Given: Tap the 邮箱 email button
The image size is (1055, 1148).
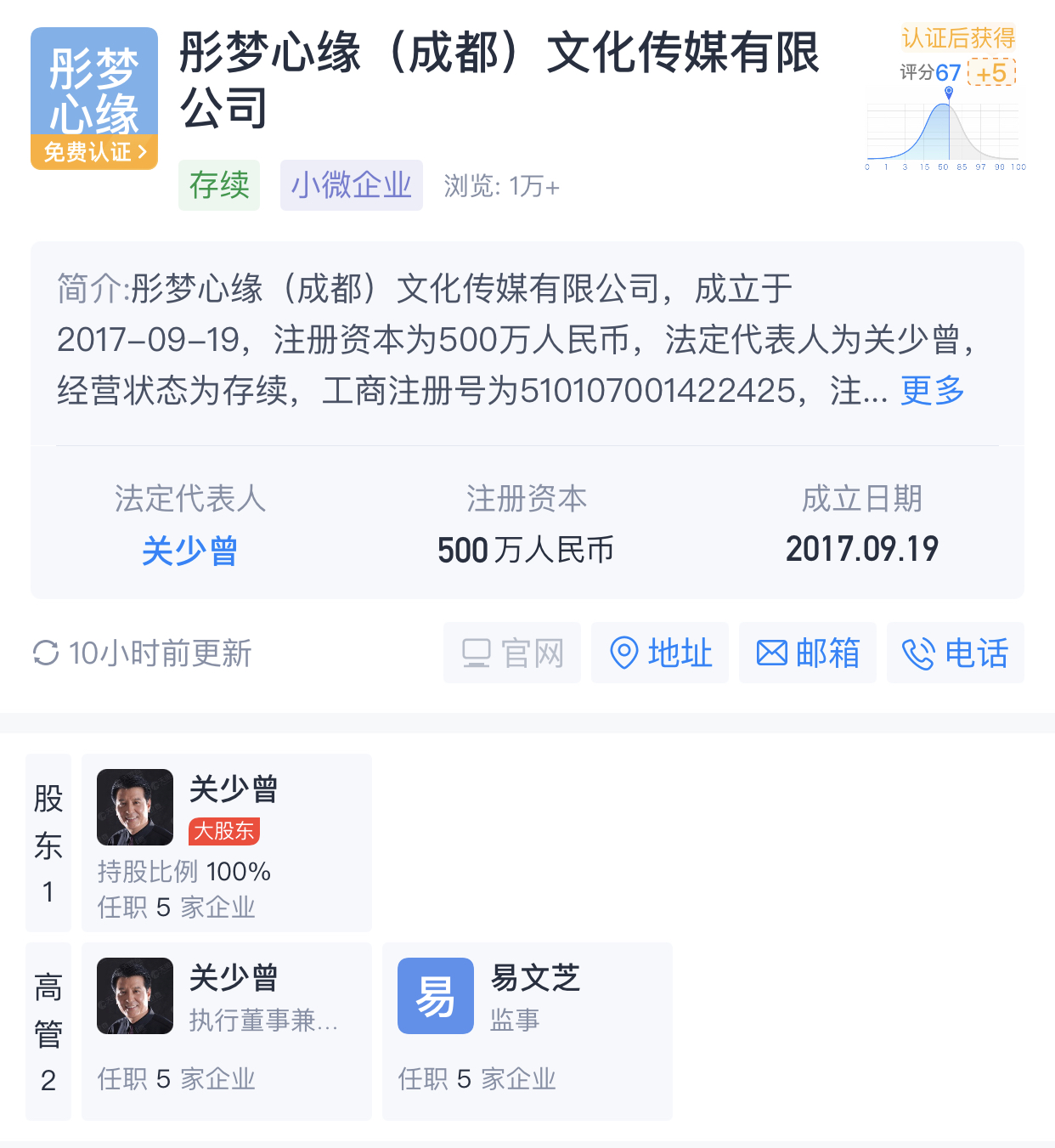Looking at the screenshot, I should tap(807, 653).
